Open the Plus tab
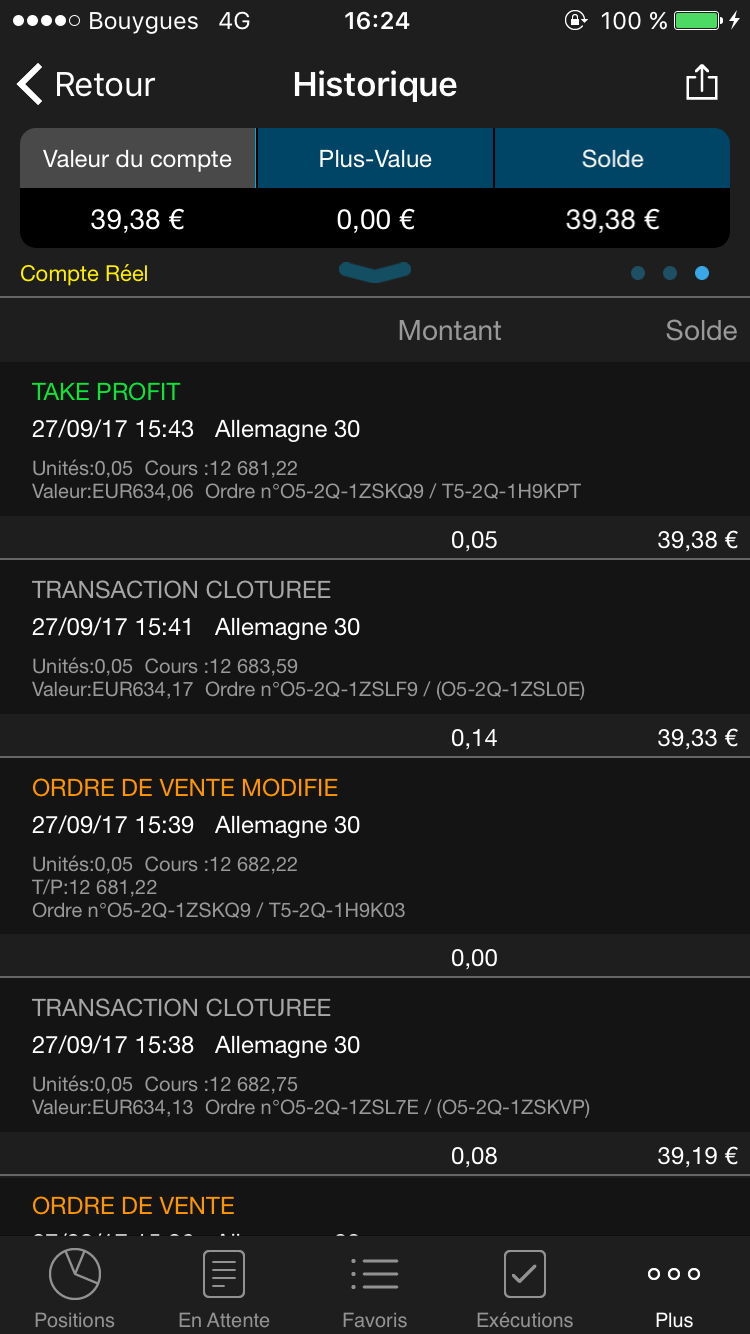The width and height of the screenshot is (750, 1334). [x=674, y=1288]
